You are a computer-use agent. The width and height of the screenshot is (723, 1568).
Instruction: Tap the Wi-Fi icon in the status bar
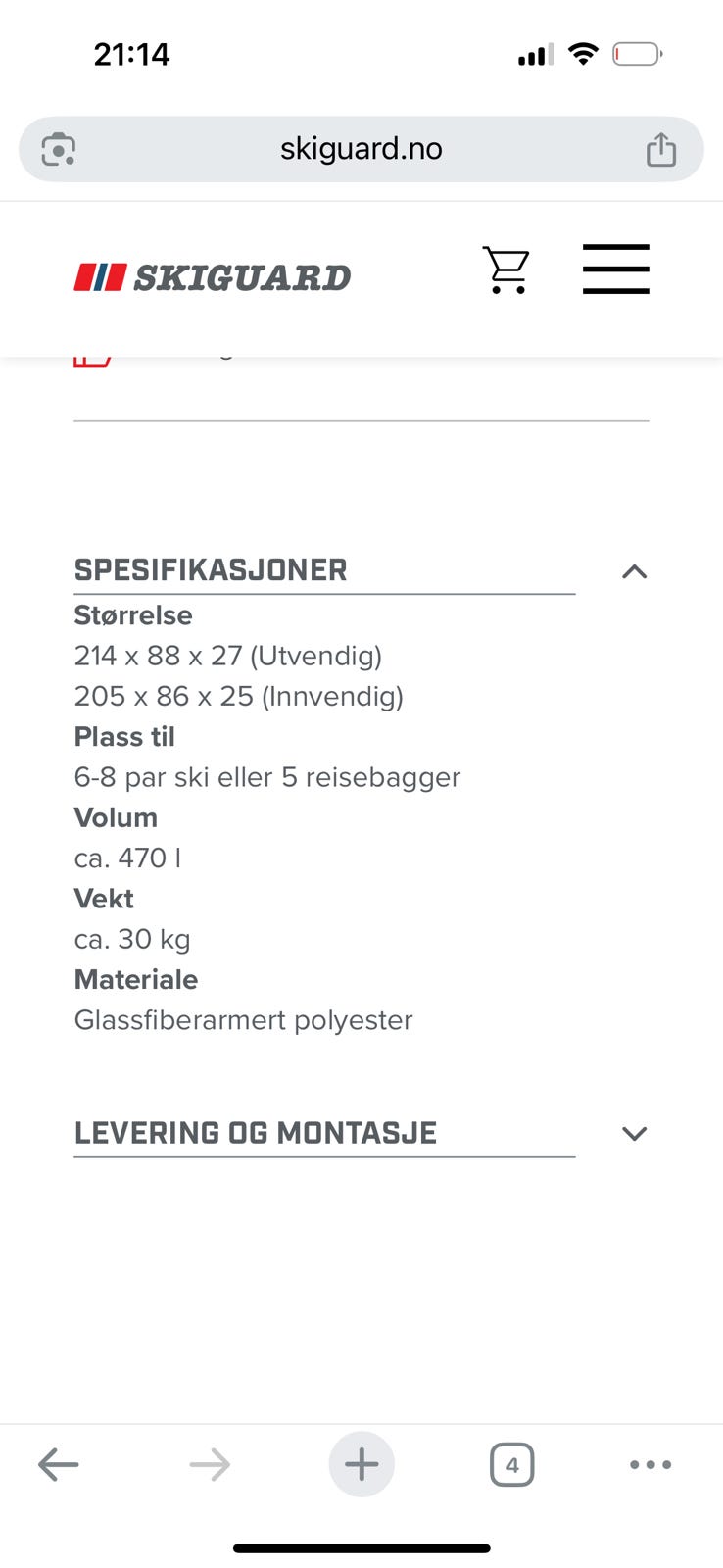click(583, 54)
